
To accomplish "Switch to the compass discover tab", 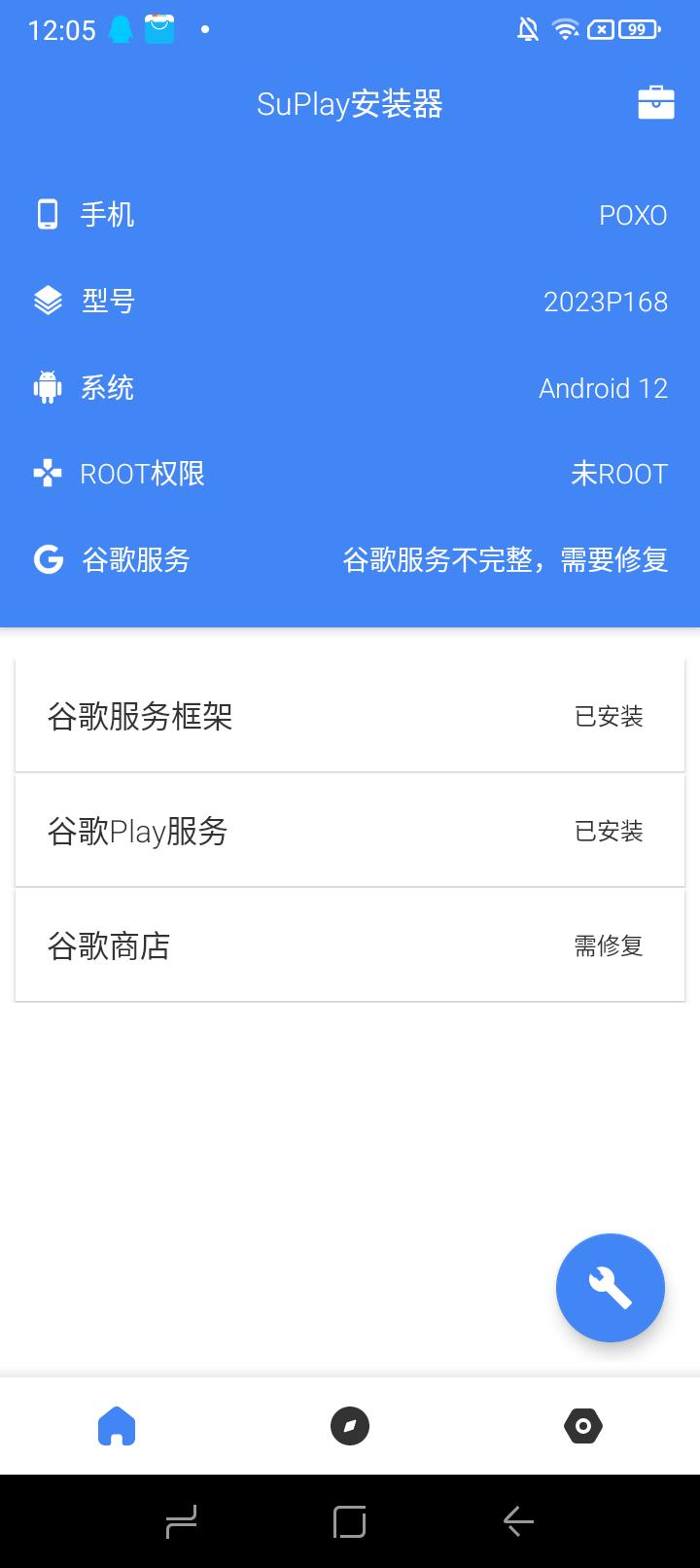I will point(350,1427).
